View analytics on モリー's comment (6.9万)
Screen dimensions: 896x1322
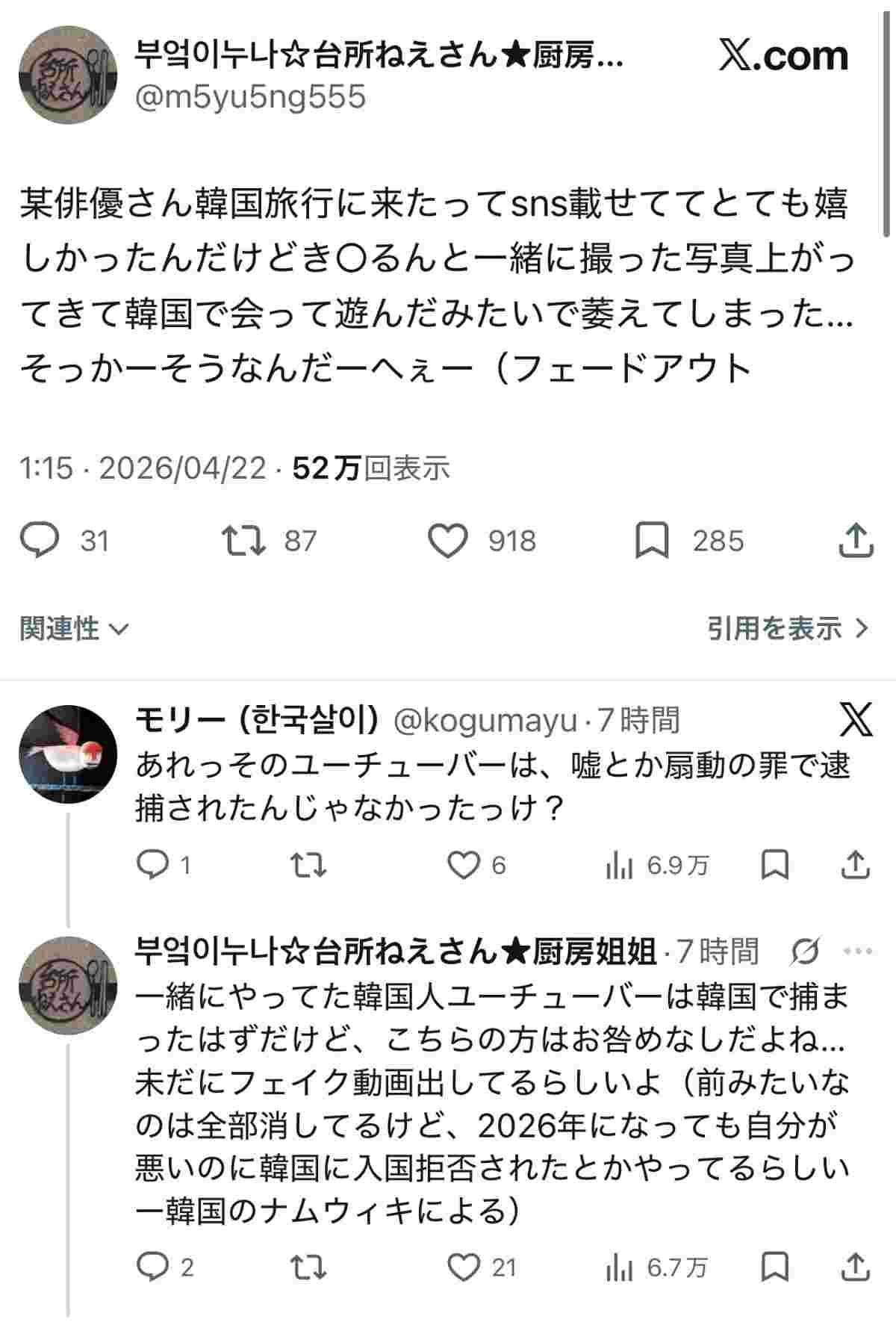pos(618,865)
